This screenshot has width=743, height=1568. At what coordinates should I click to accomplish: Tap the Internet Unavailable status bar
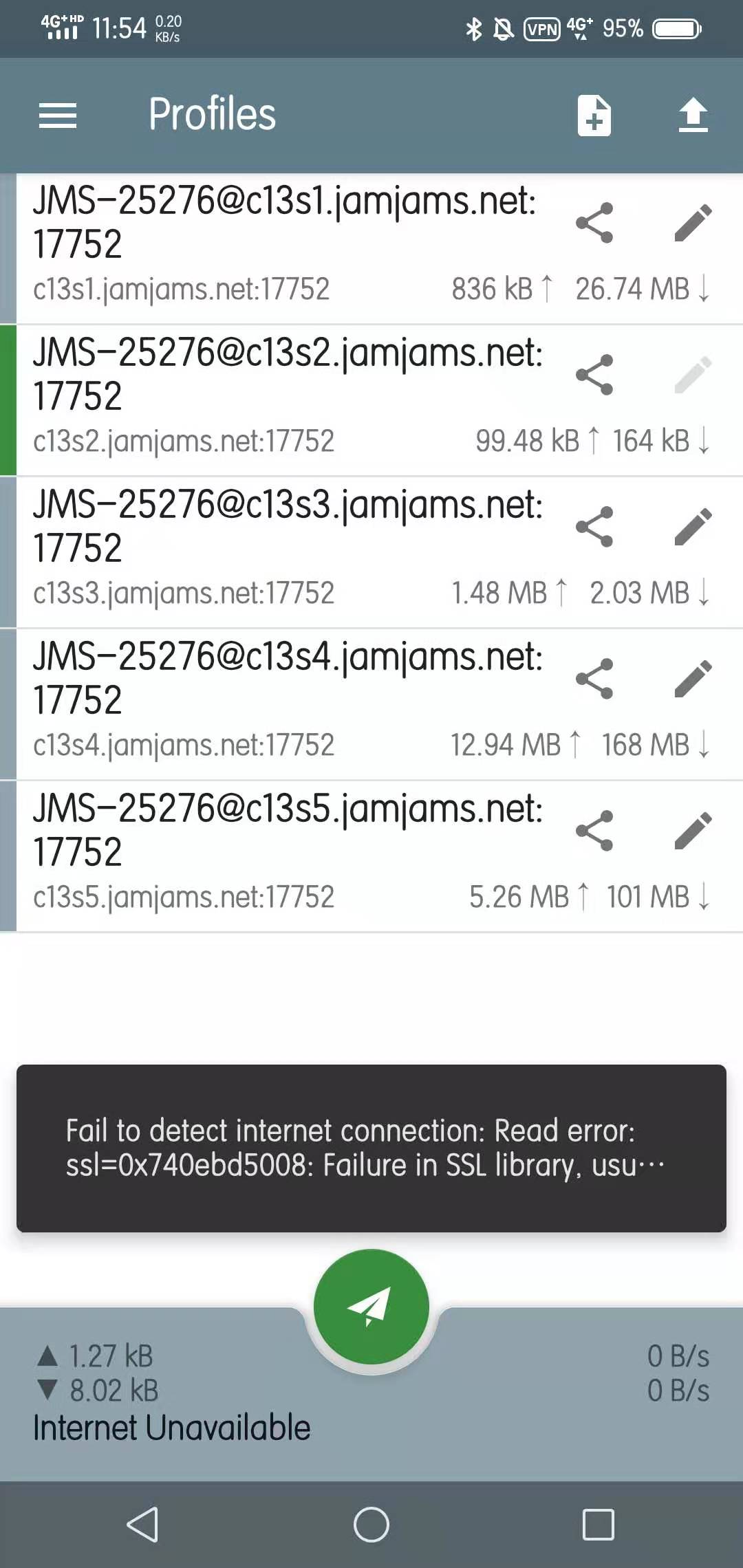tap(172, 1428)
